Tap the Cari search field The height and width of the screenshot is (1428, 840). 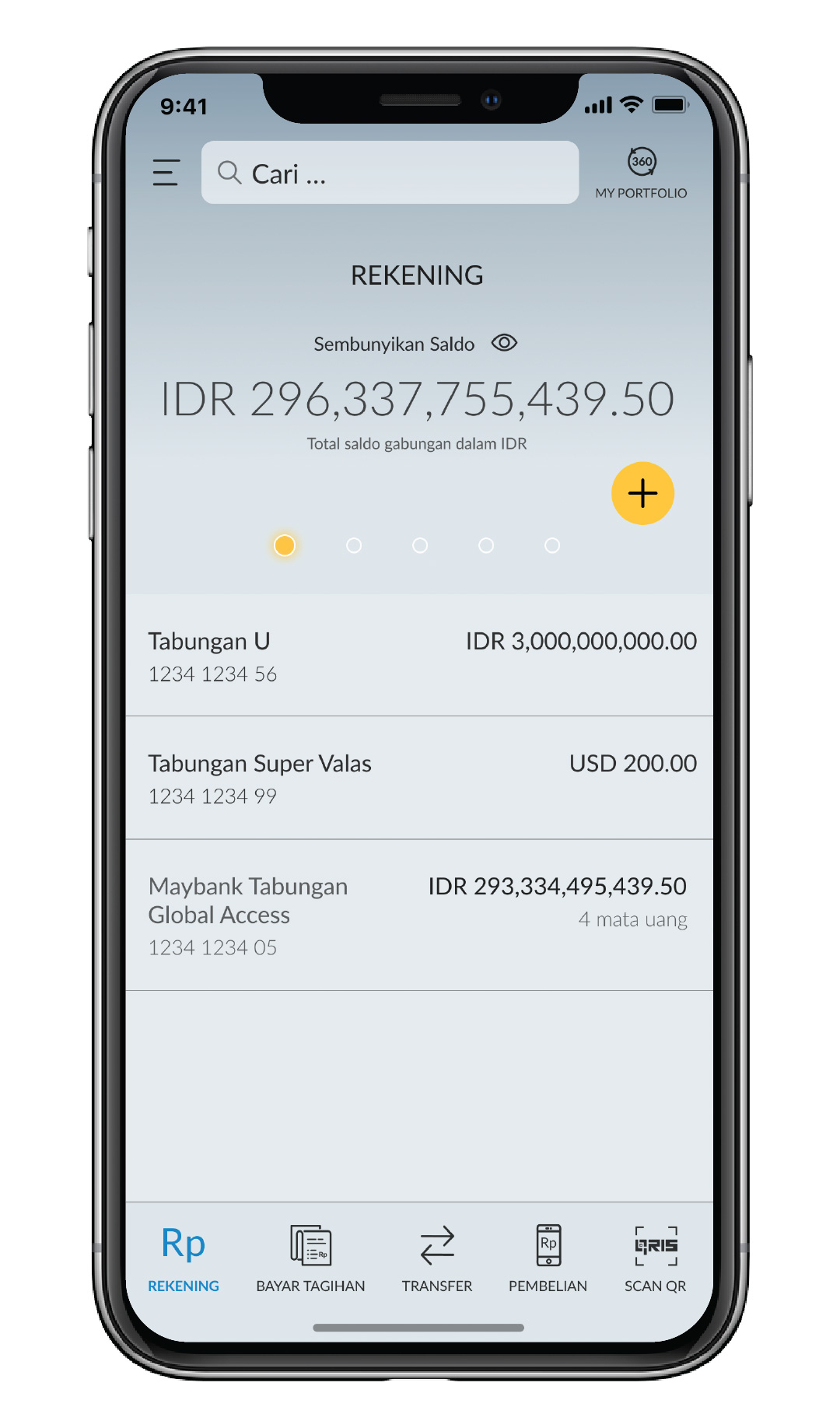(x=389, y=173)
